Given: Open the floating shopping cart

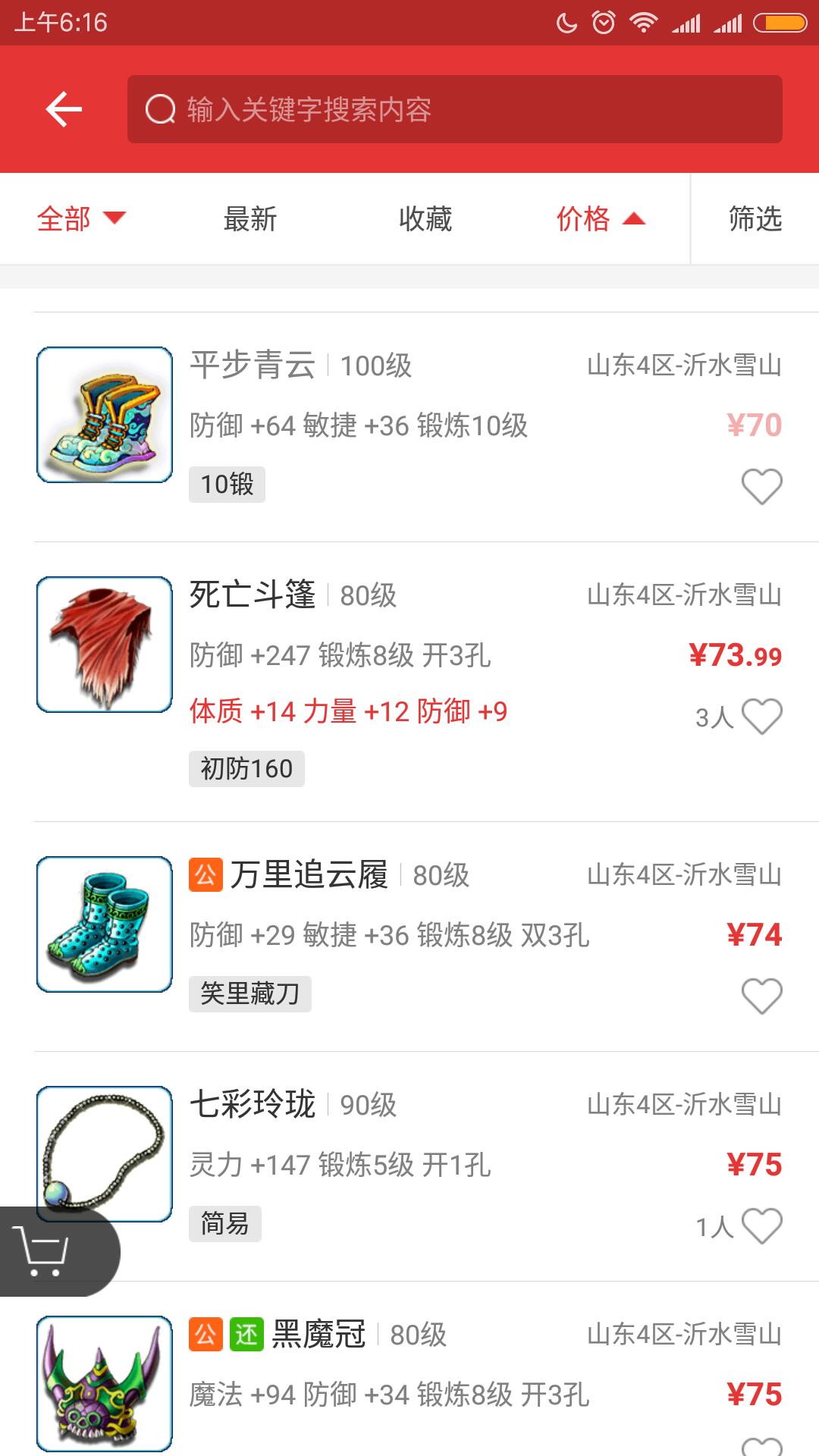Looking at the screenshot, I should (x=47, y=1251).
